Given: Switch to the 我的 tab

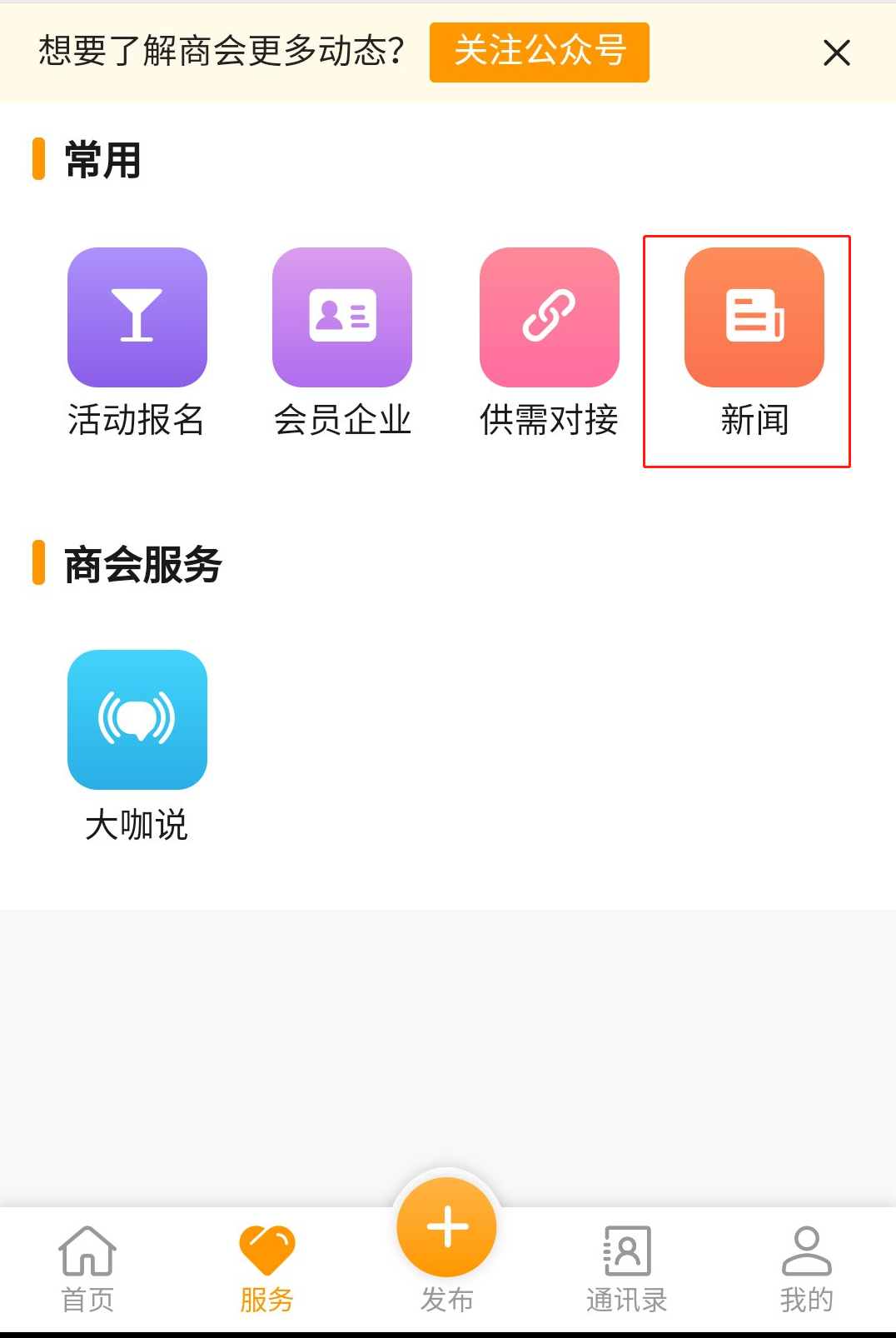Looking at the screenshot, I should [806, 1268].
